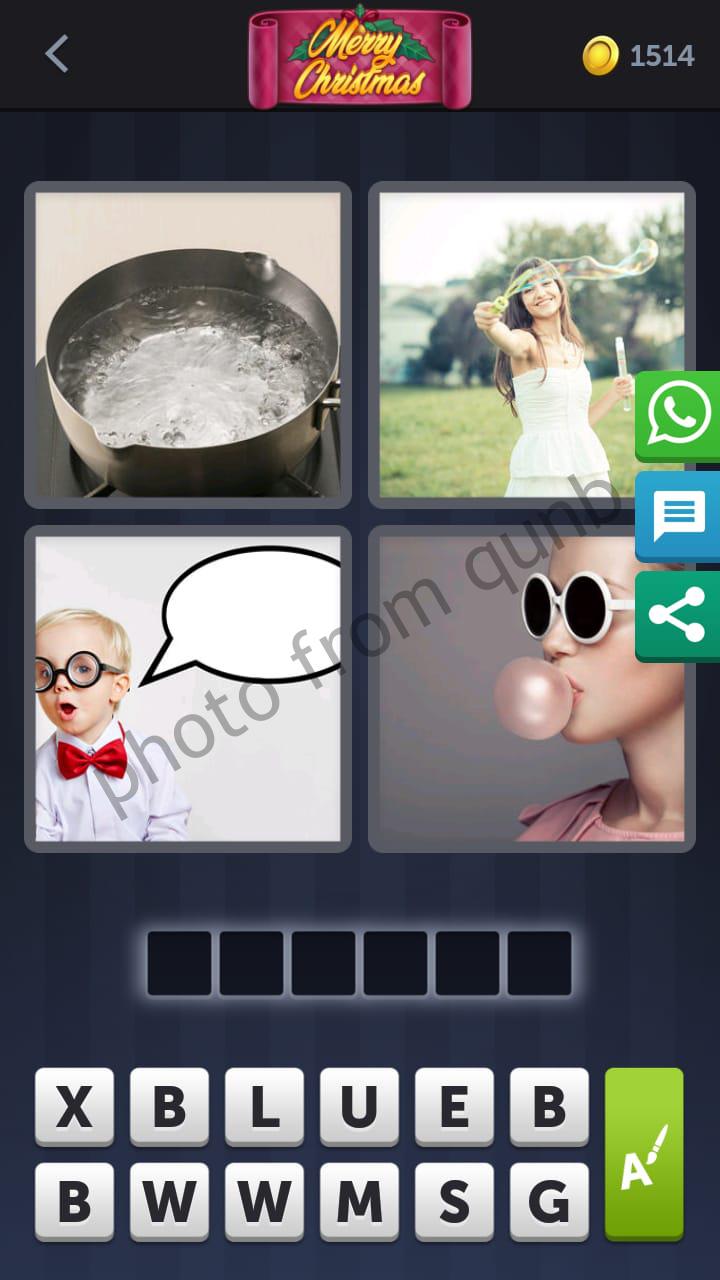
Task: Select the letter tile L
Action: (x=264, y=1106)
